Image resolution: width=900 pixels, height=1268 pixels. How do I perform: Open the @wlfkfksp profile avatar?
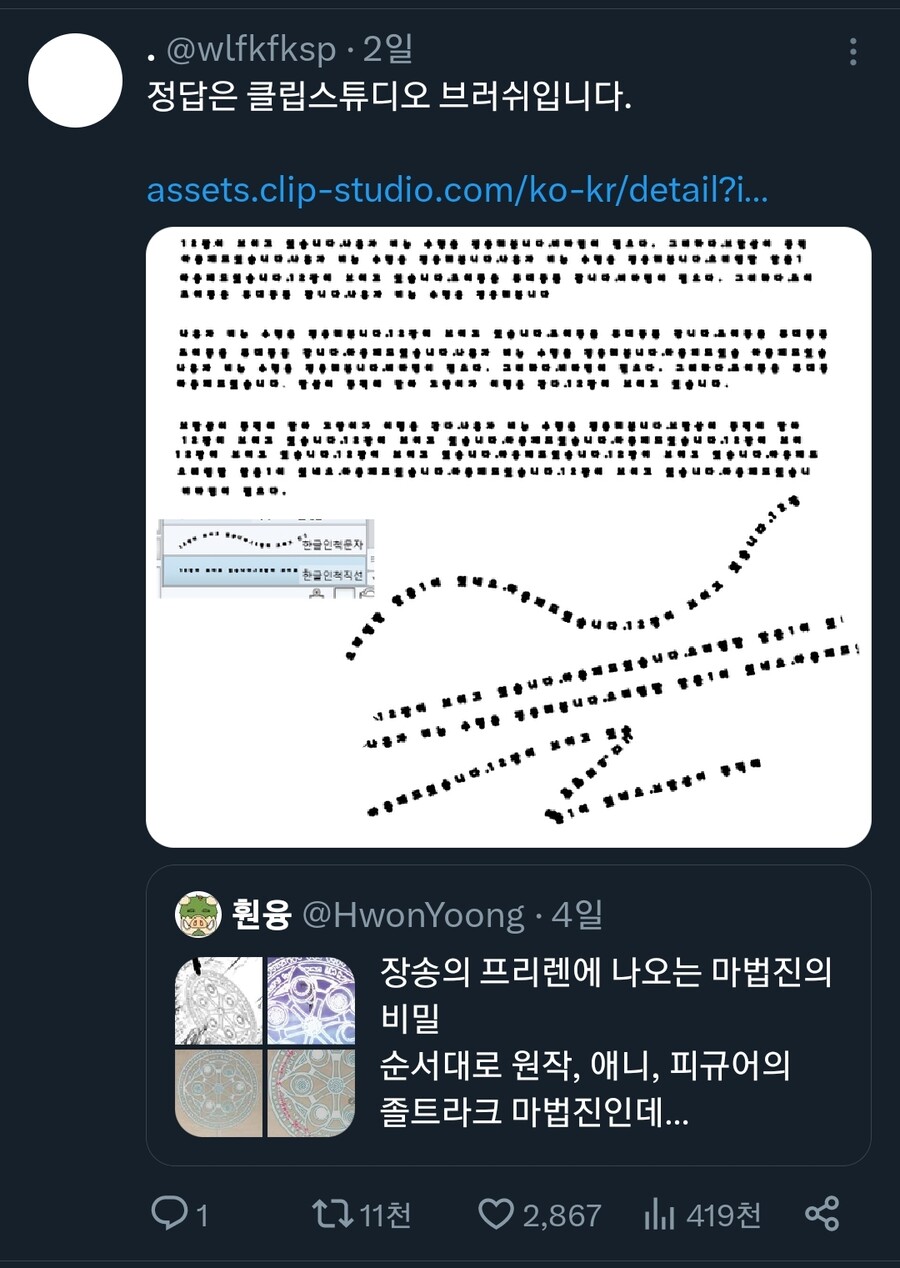[75, 80]
